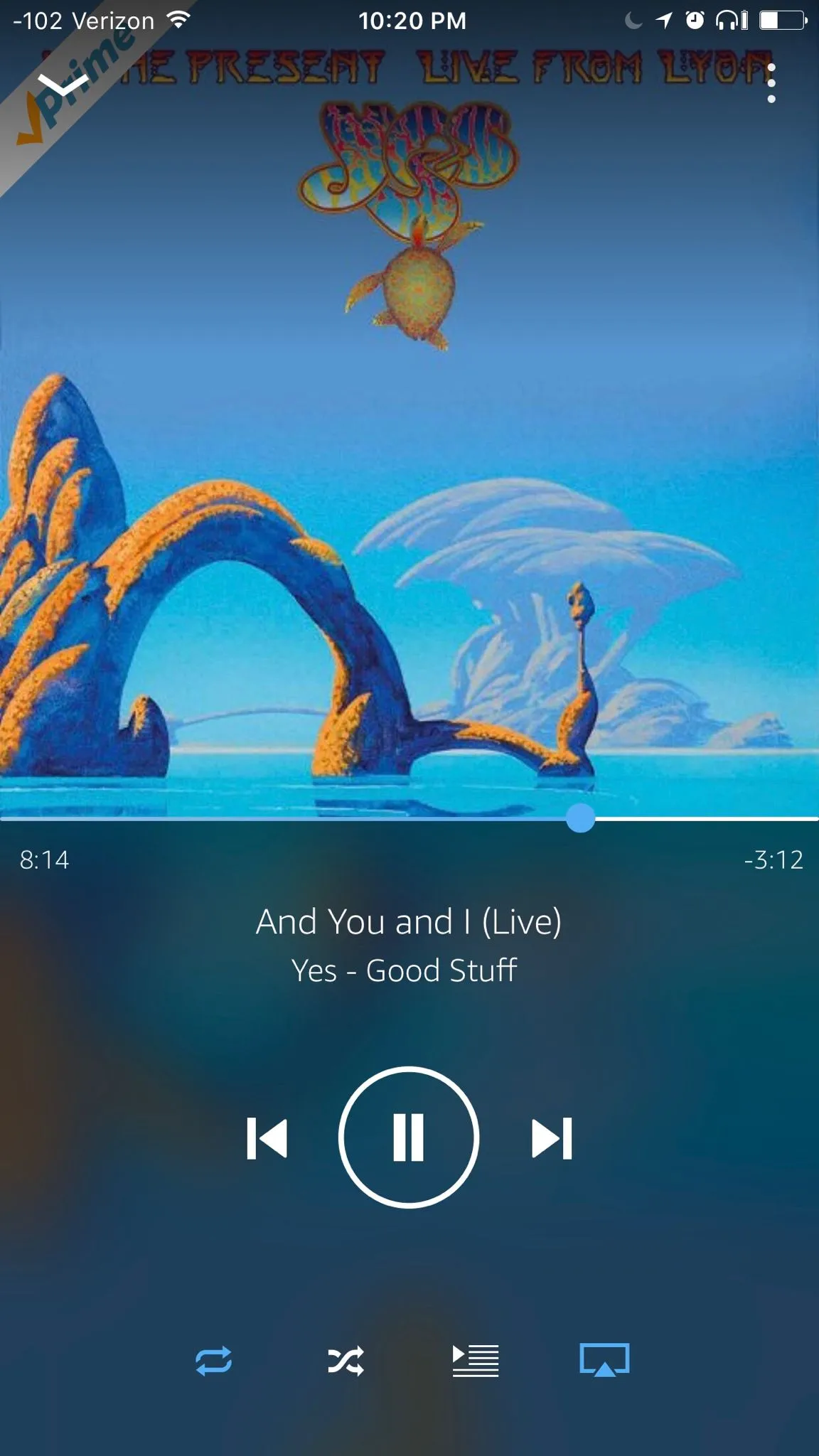Pause the current song
The height and width of the screenshot is (1456, 819).
click(x=409, y=1137)
